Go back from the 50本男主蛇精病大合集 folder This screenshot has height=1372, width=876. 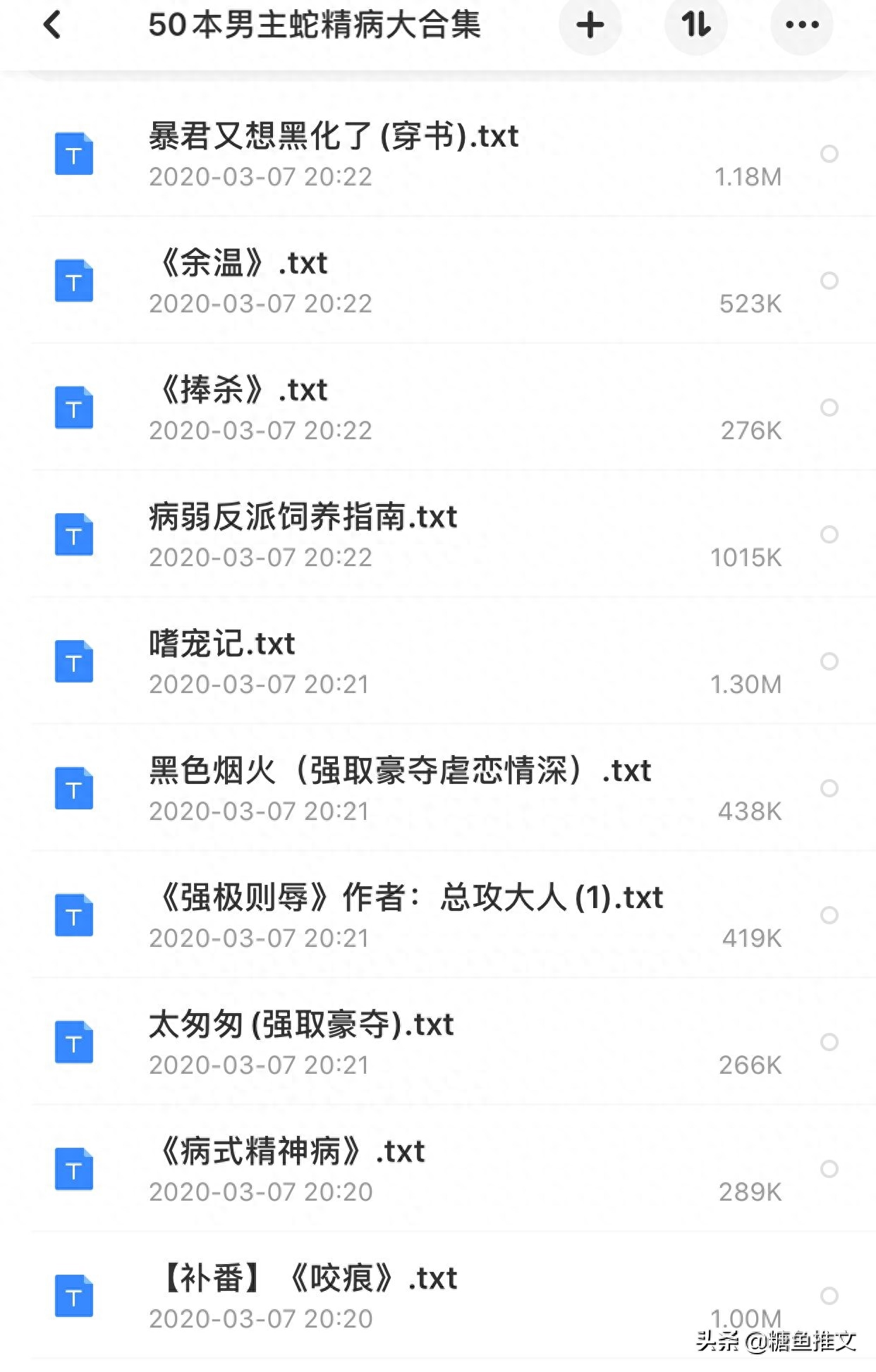point(53,25)
